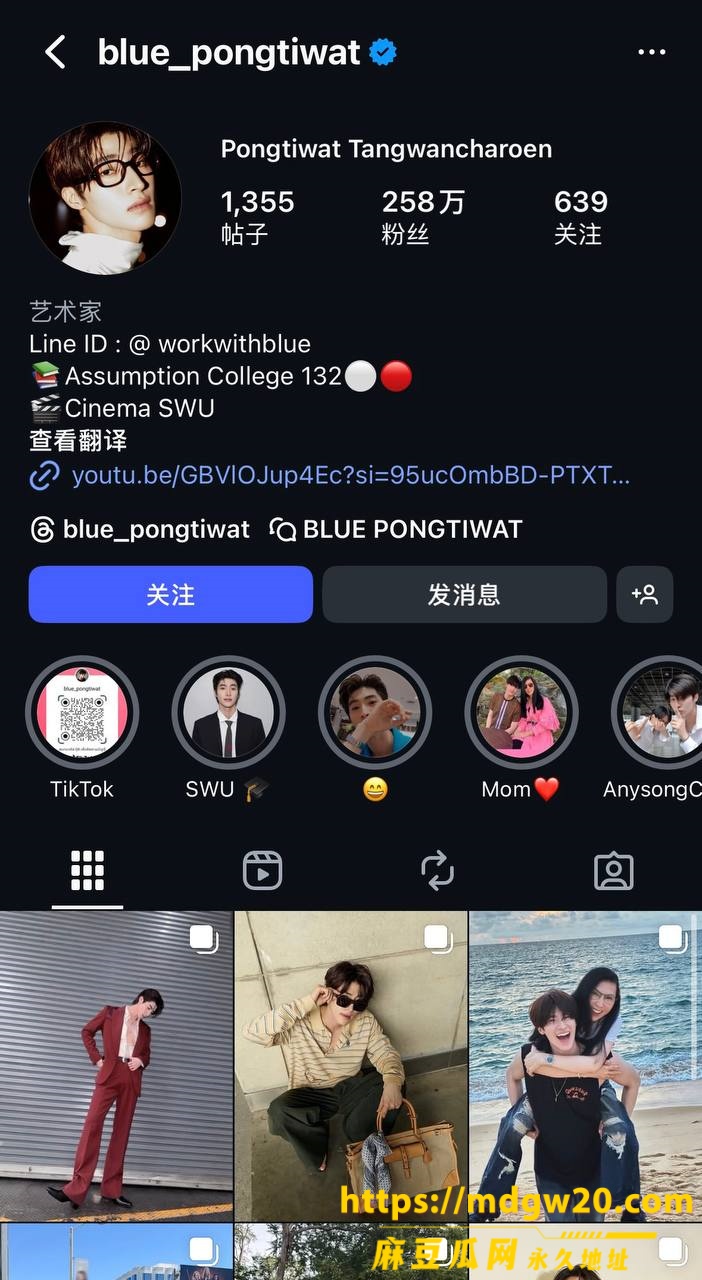Switch to the reposts tab
Image resolution: width=702 pixels, height=1280 pixels.
438,871
